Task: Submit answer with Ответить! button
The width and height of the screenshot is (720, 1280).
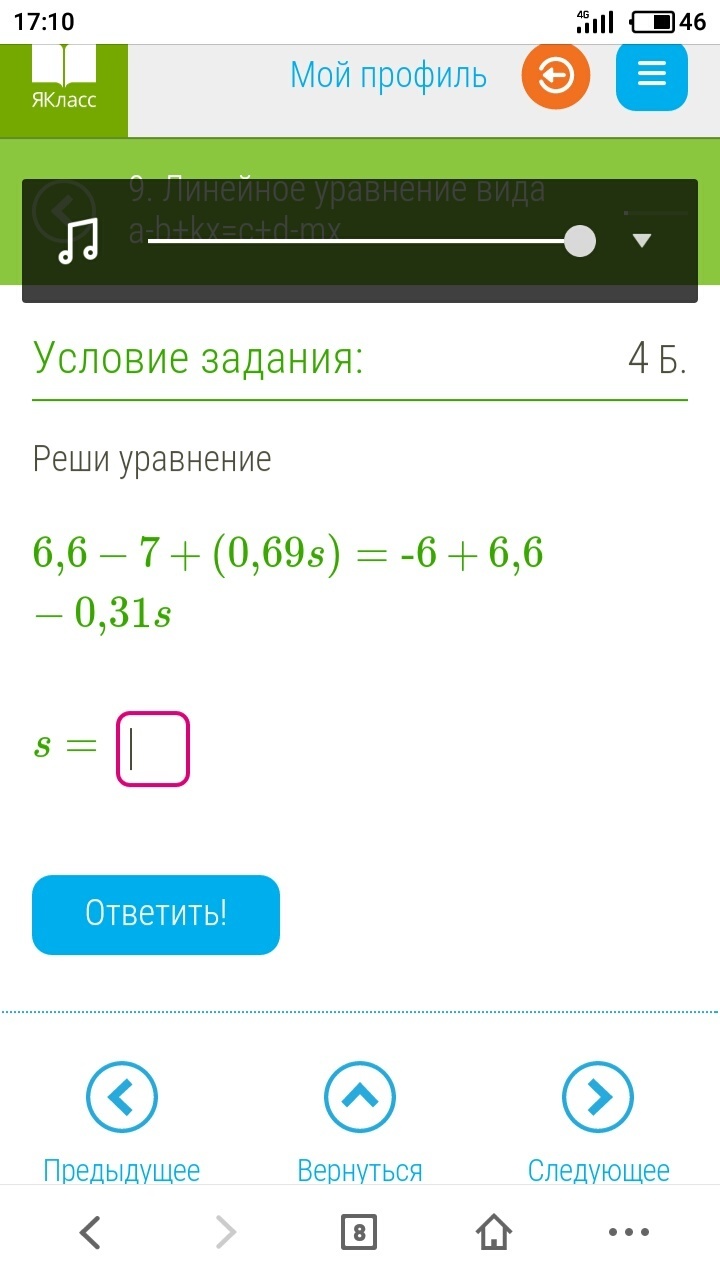Action: tap(156, 914)
